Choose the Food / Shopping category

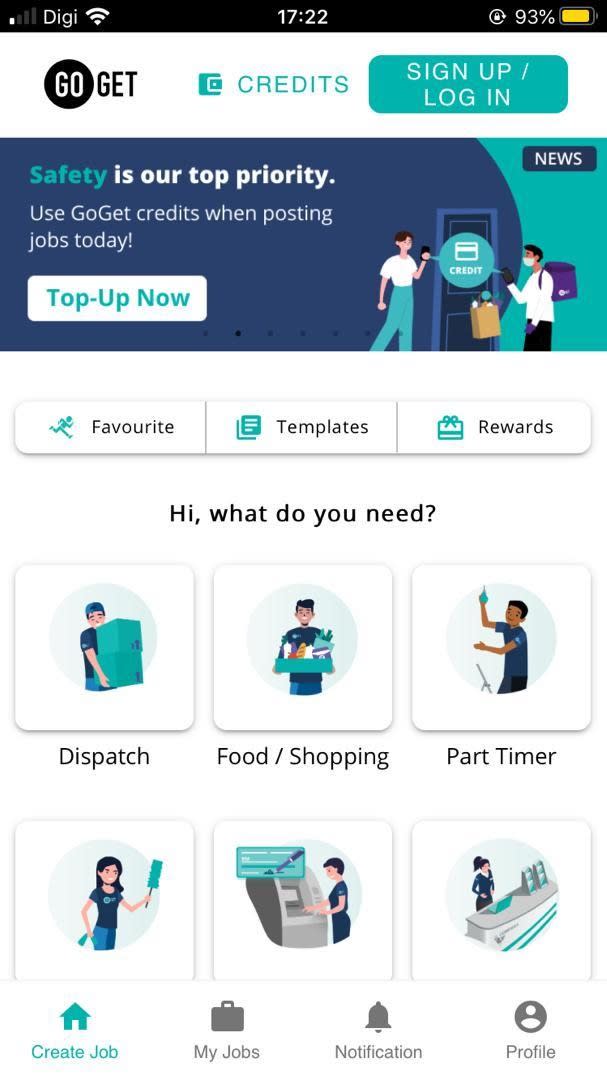(302, 648)
